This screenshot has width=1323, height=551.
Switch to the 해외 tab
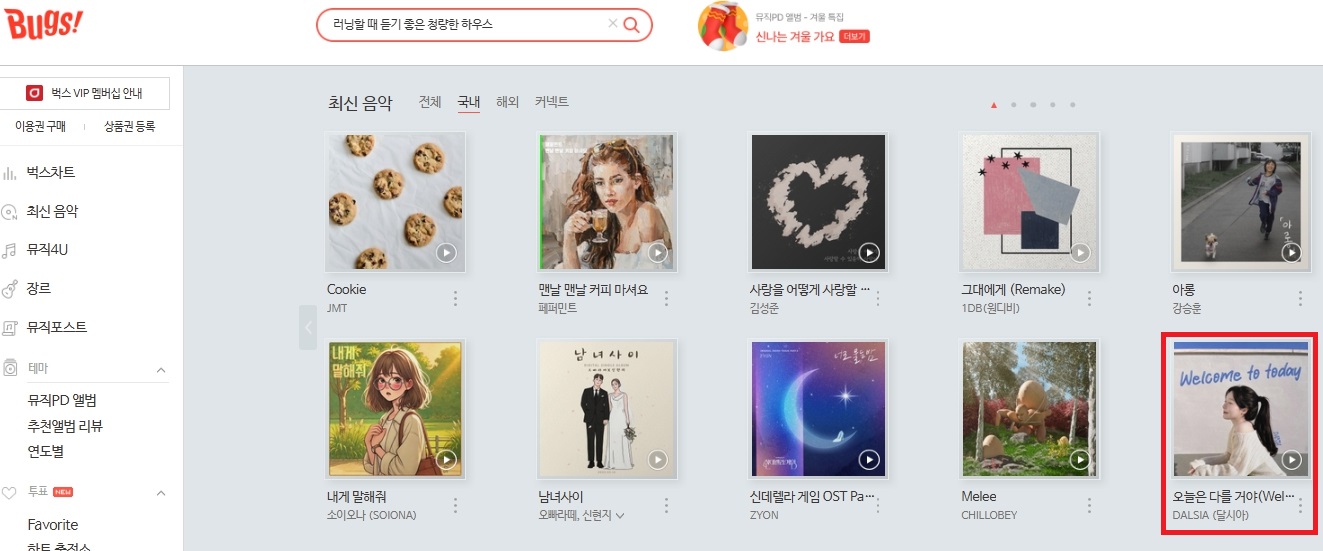click(x=507, y=102)
